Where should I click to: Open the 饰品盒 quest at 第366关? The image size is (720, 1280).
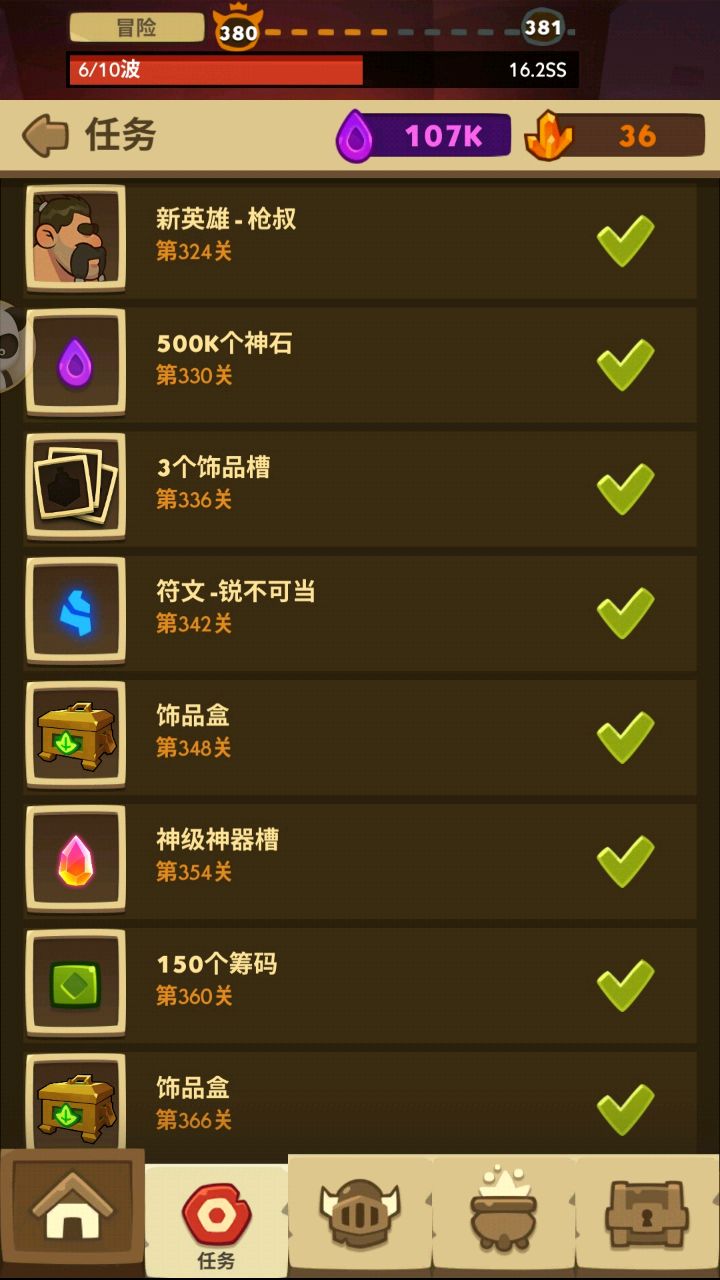pos(360,1104)
